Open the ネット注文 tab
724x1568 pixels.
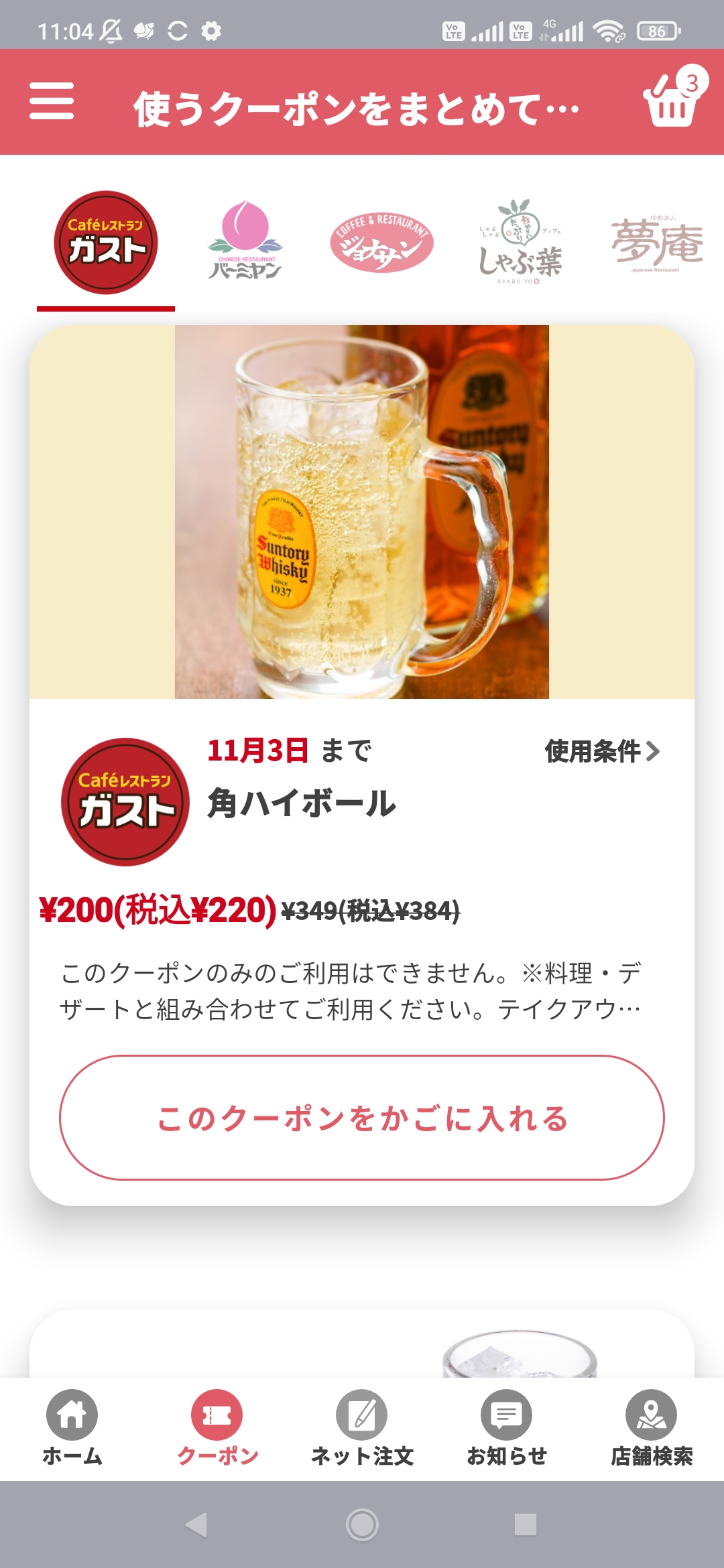tap(362, 1427)
